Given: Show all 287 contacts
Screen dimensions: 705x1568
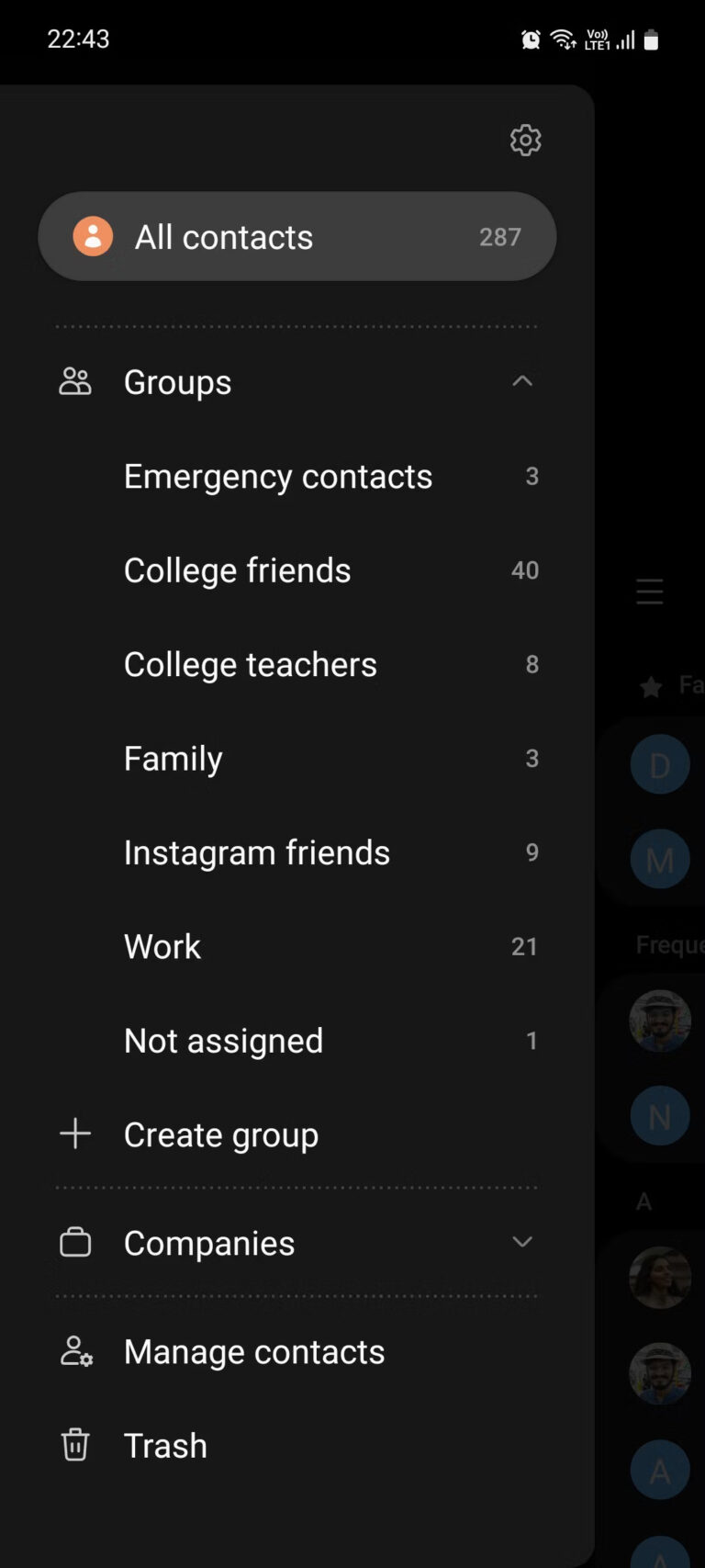Looking at the screenshot, I should (x=297, y=236).
